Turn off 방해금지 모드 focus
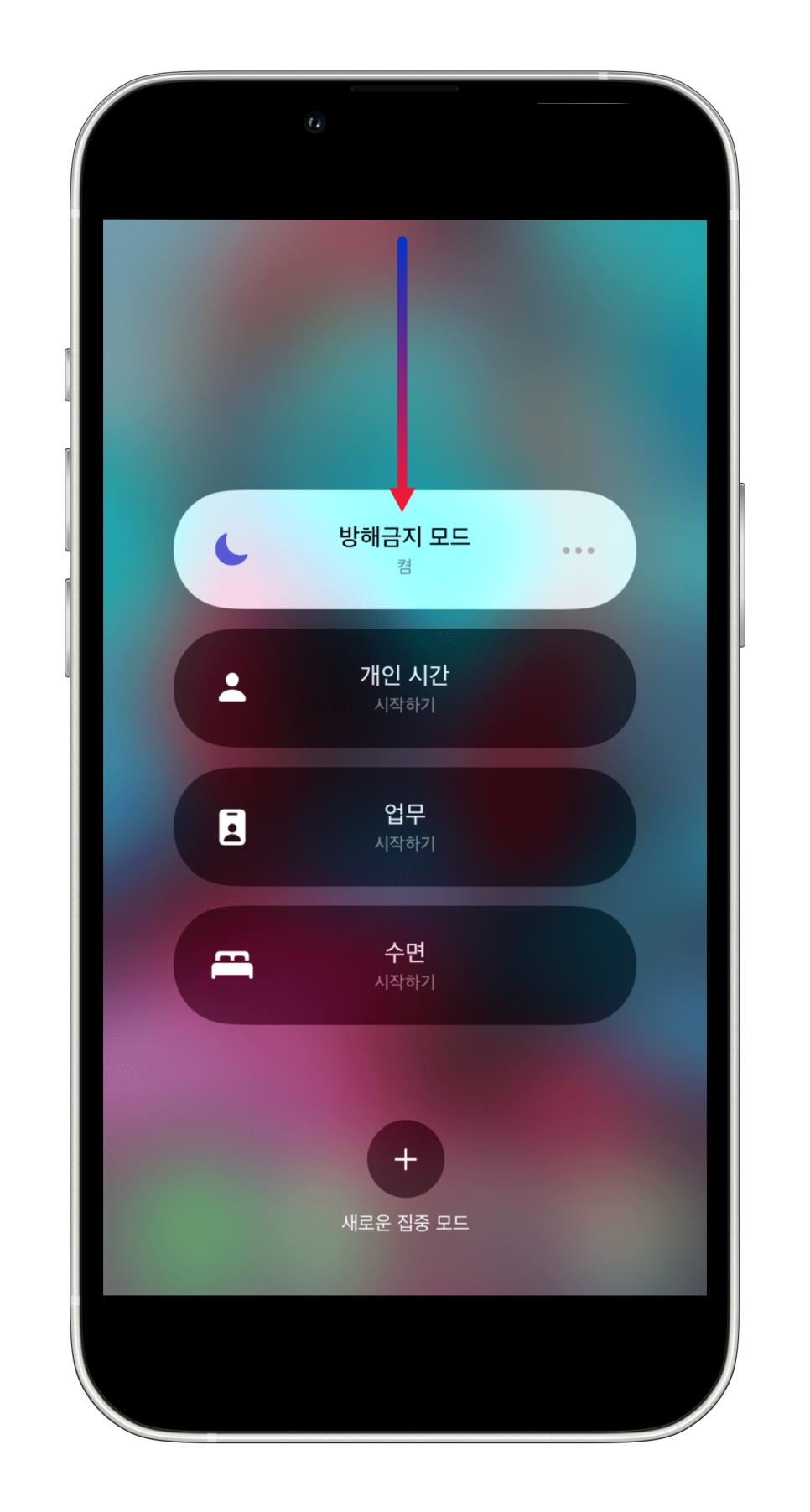This screenshot has height=1512, width=810. point(404,550)
